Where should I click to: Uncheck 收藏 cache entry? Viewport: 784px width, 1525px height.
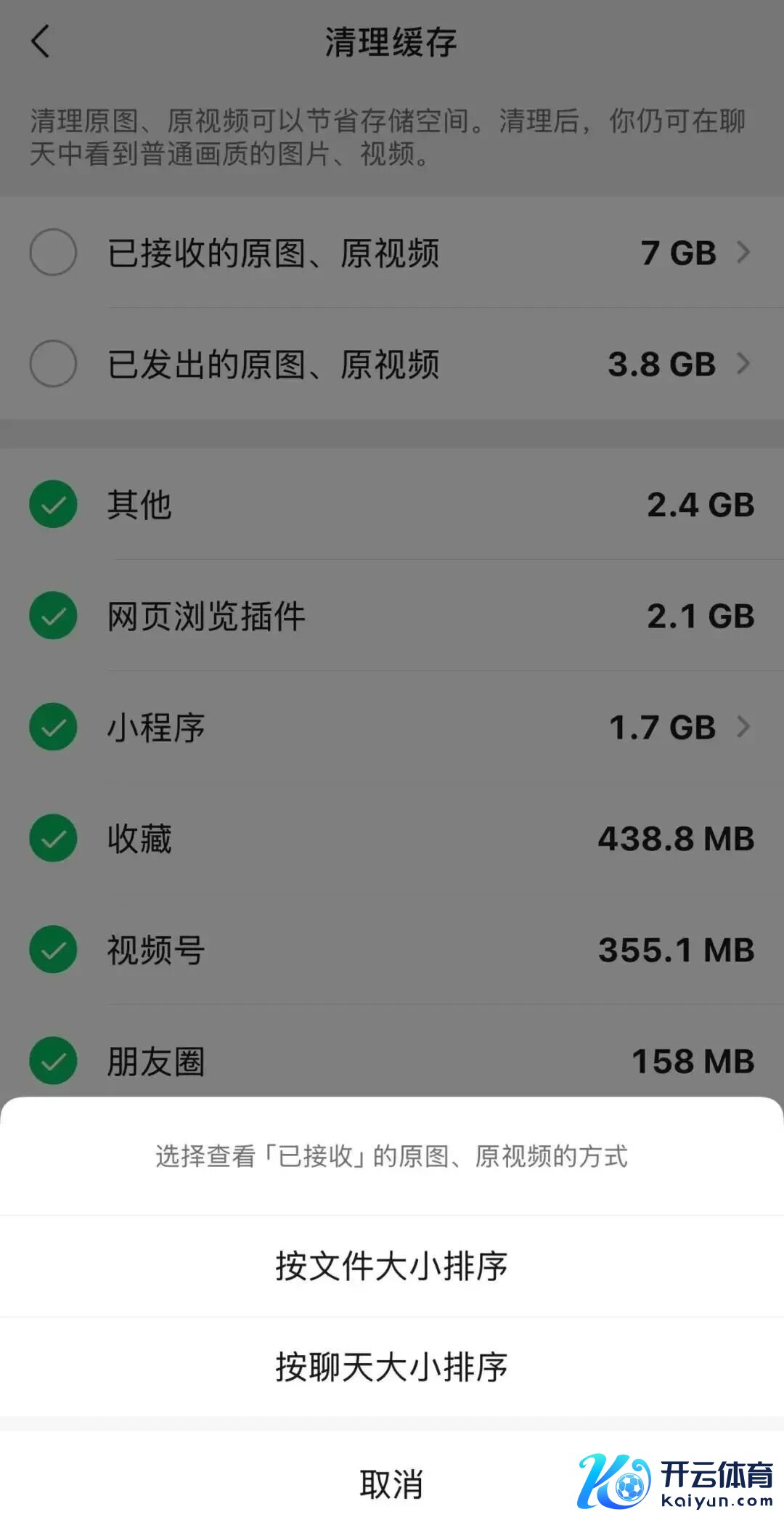point(53,839)
